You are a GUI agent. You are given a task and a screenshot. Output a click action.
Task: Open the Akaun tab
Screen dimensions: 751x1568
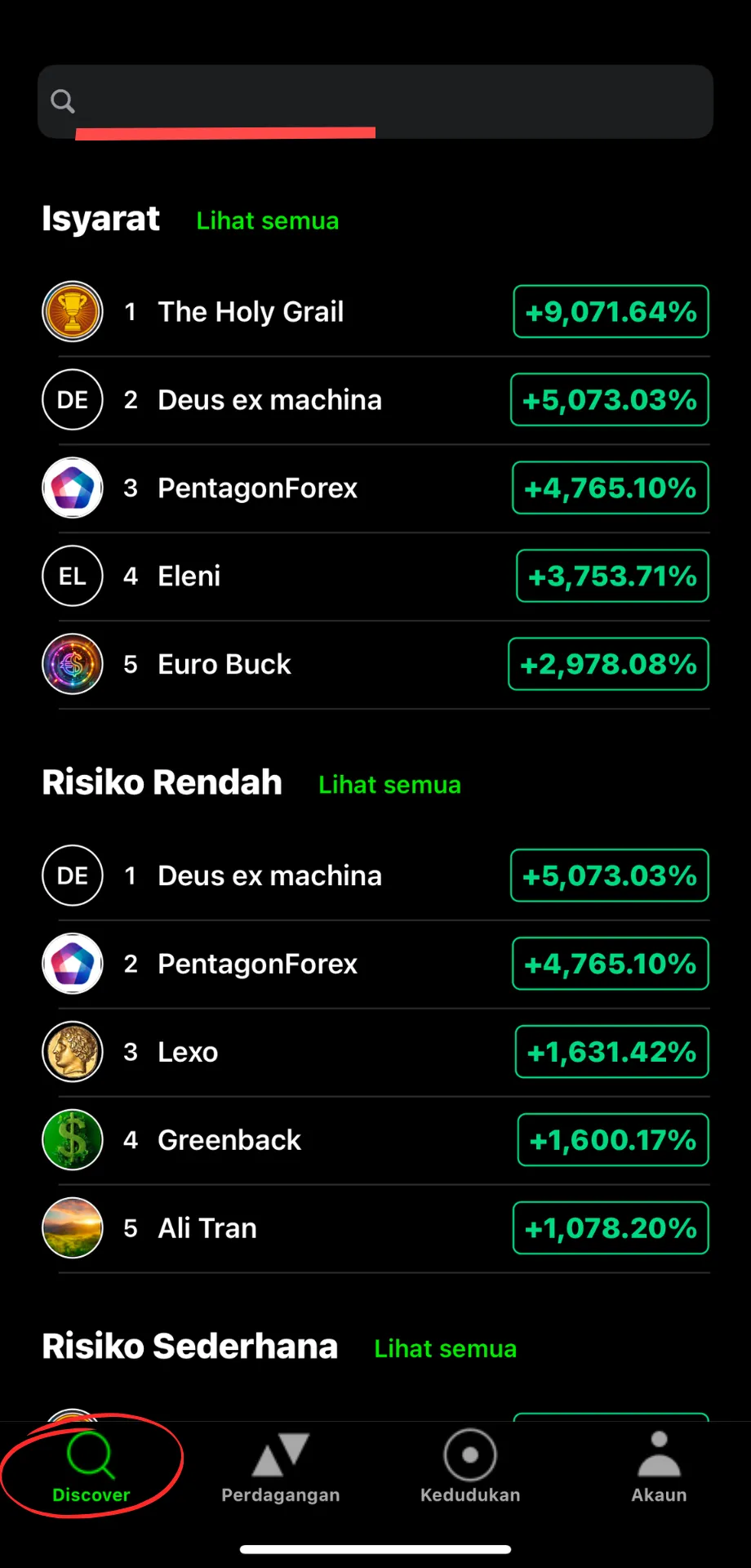659,1468
